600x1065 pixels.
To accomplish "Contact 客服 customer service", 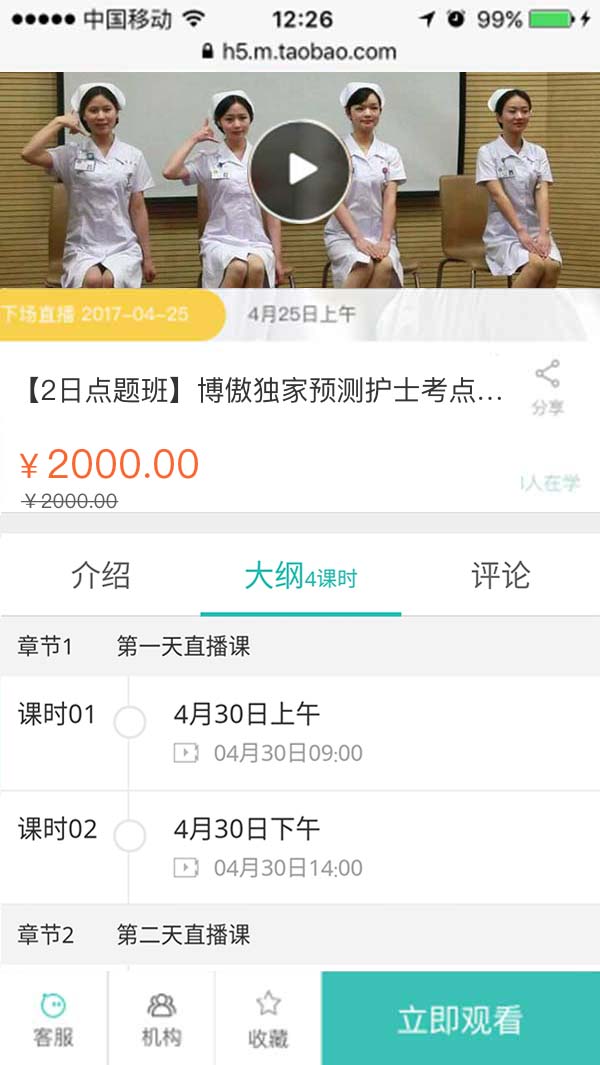I will click(53, 1019).
